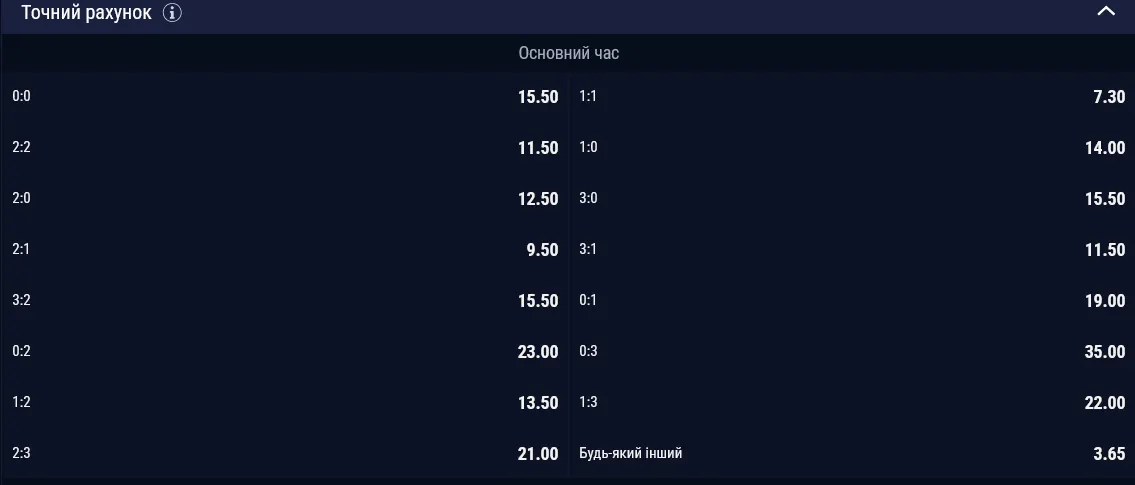
Task: Select Будь-який інший at 3.65
Action: click(x=852, y=454)
